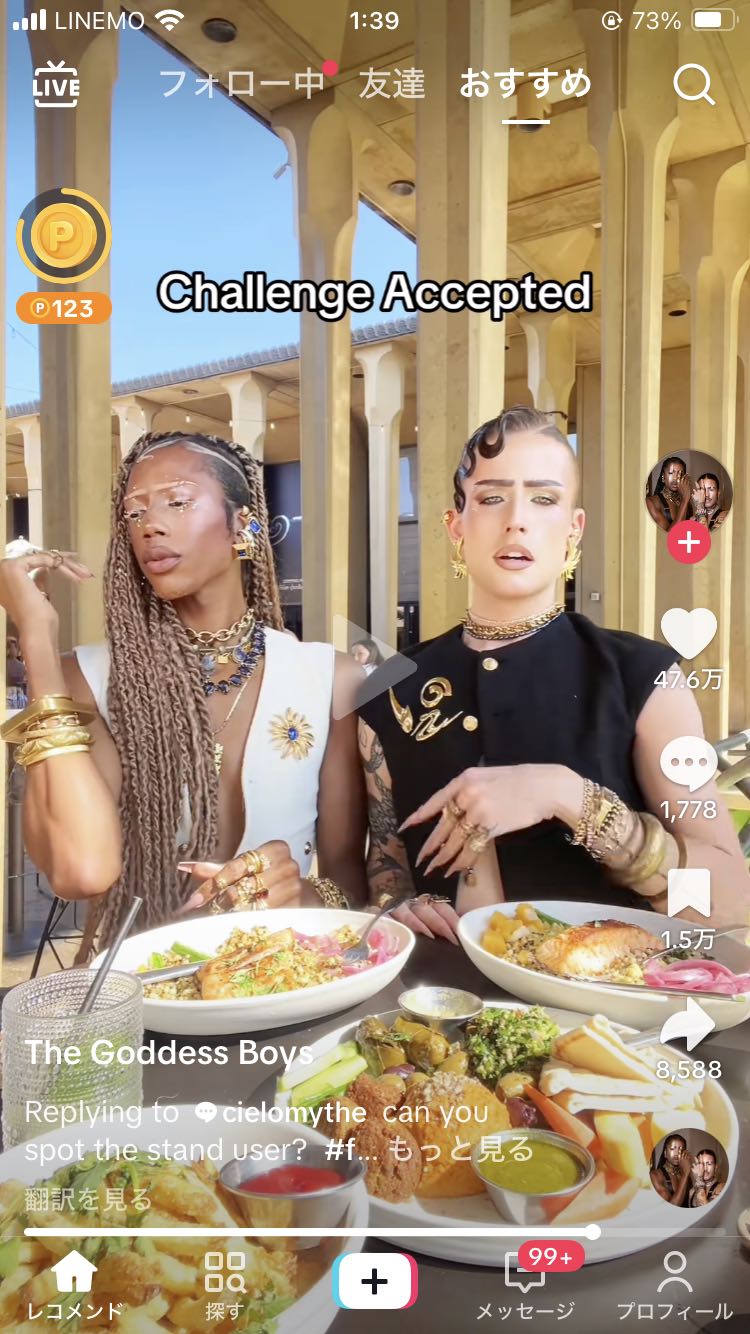Go to the レコメンド home tab

point(75,1286)
